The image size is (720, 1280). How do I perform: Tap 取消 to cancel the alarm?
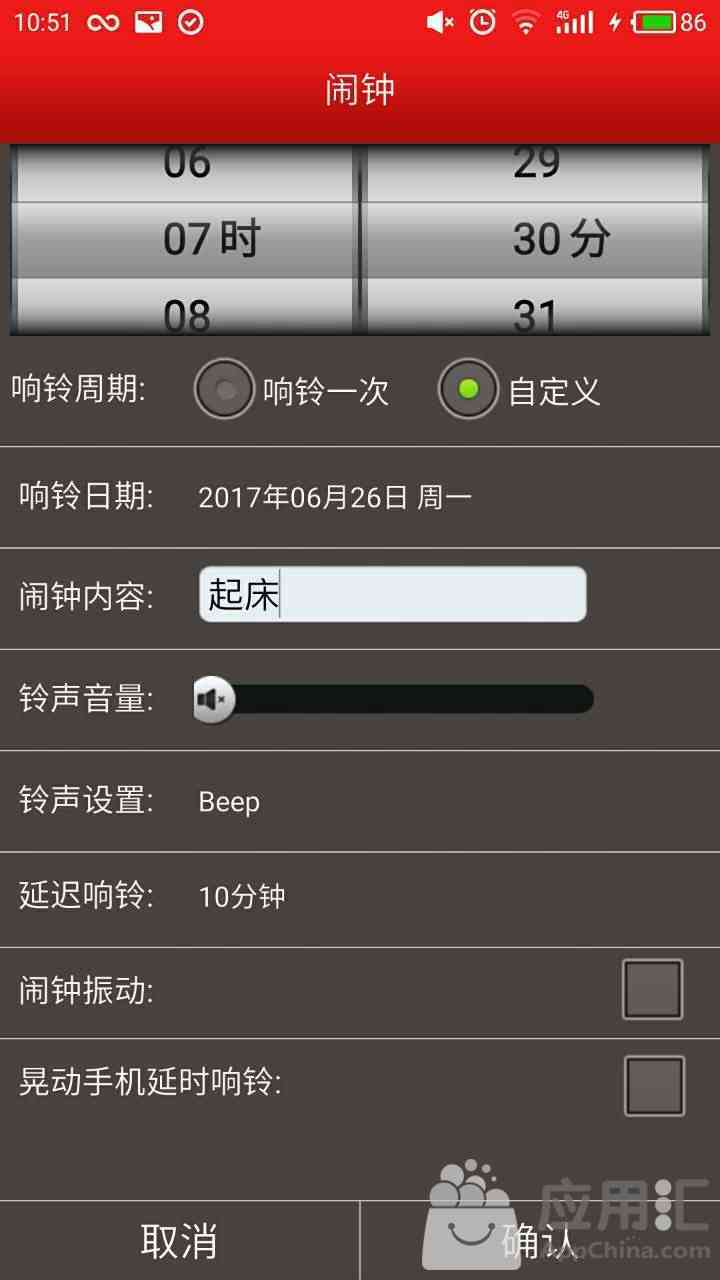tap(179, 1241)
